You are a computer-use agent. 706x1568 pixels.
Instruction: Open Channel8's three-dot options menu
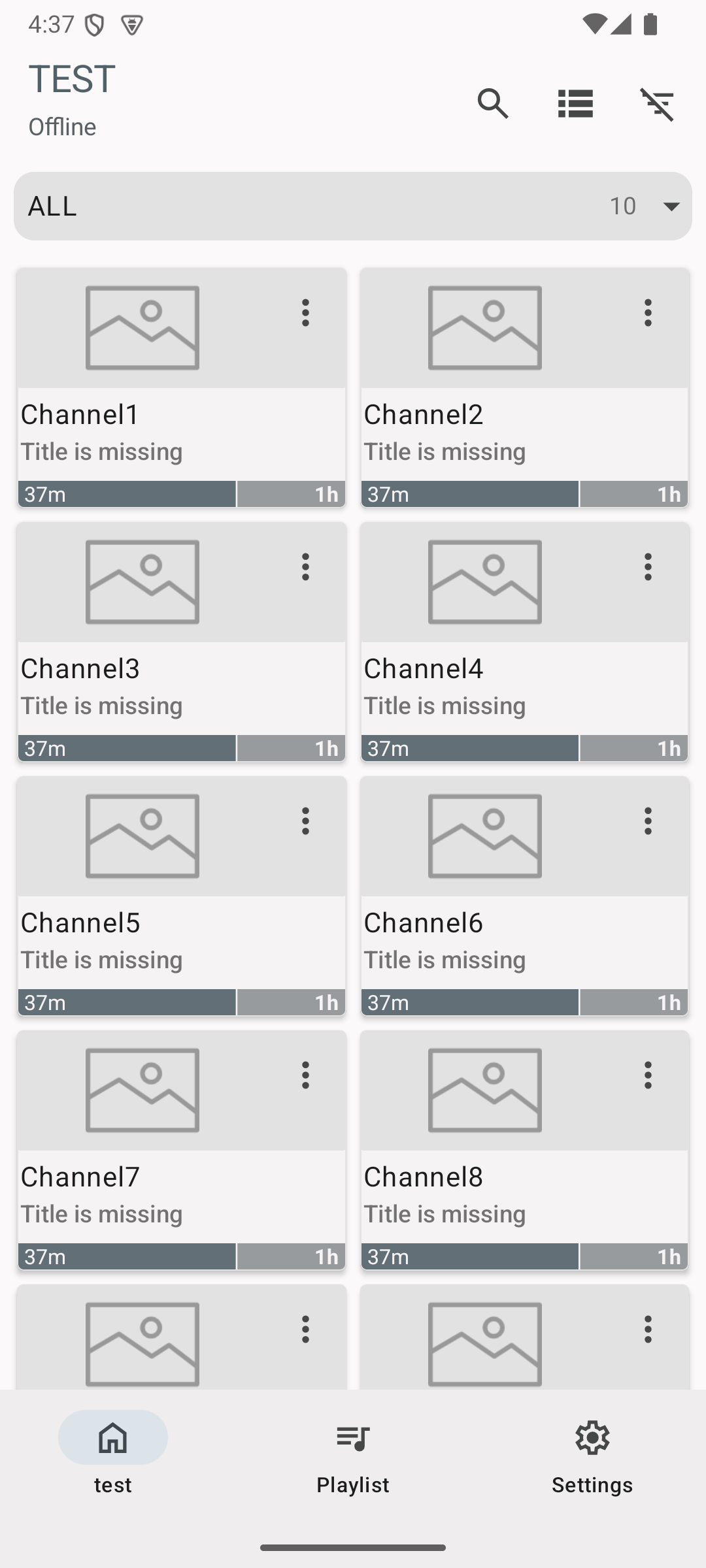[648, 1076]
